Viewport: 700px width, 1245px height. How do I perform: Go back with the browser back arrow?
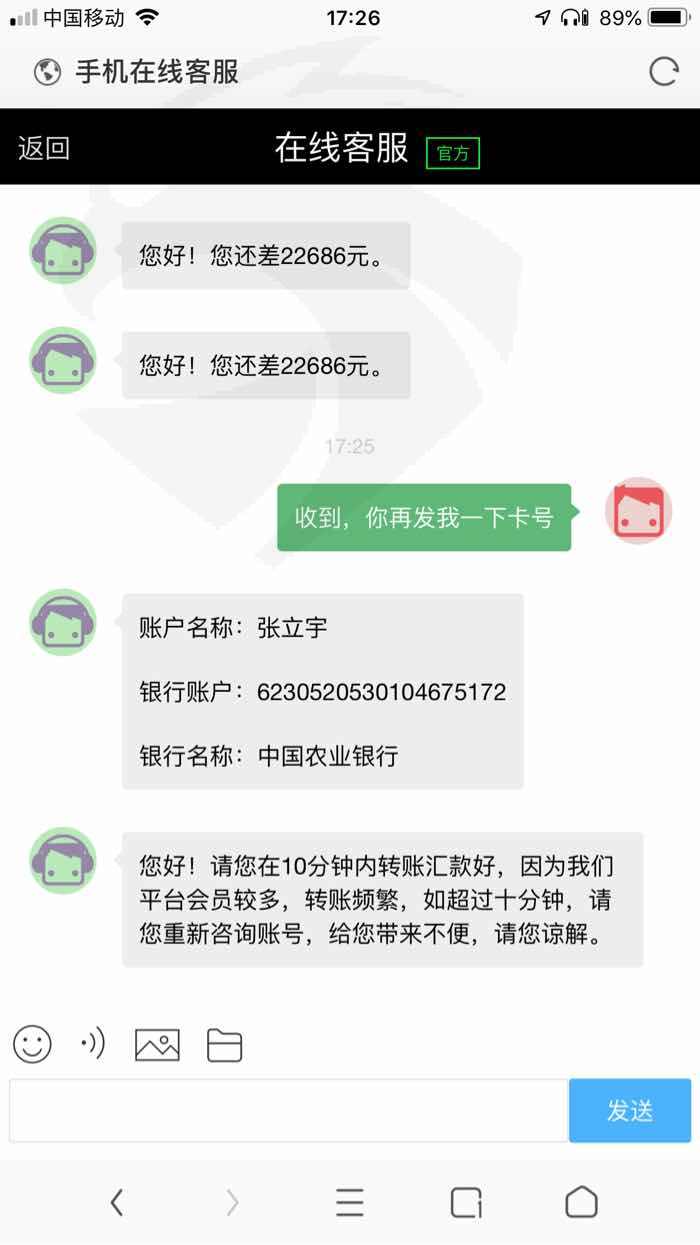[117, 1202]
